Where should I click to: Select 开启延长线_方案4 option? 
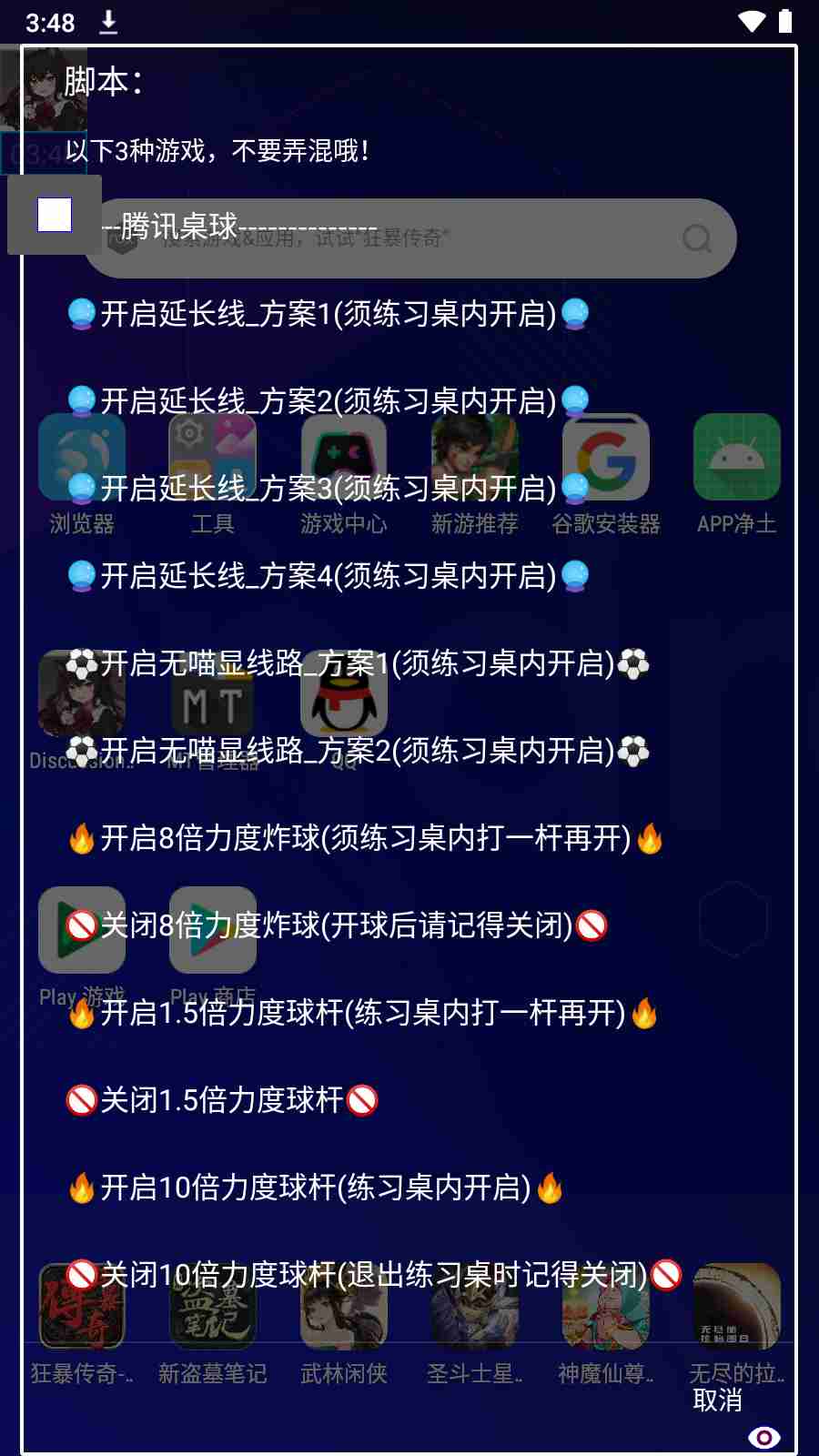(x=328, y=576)
